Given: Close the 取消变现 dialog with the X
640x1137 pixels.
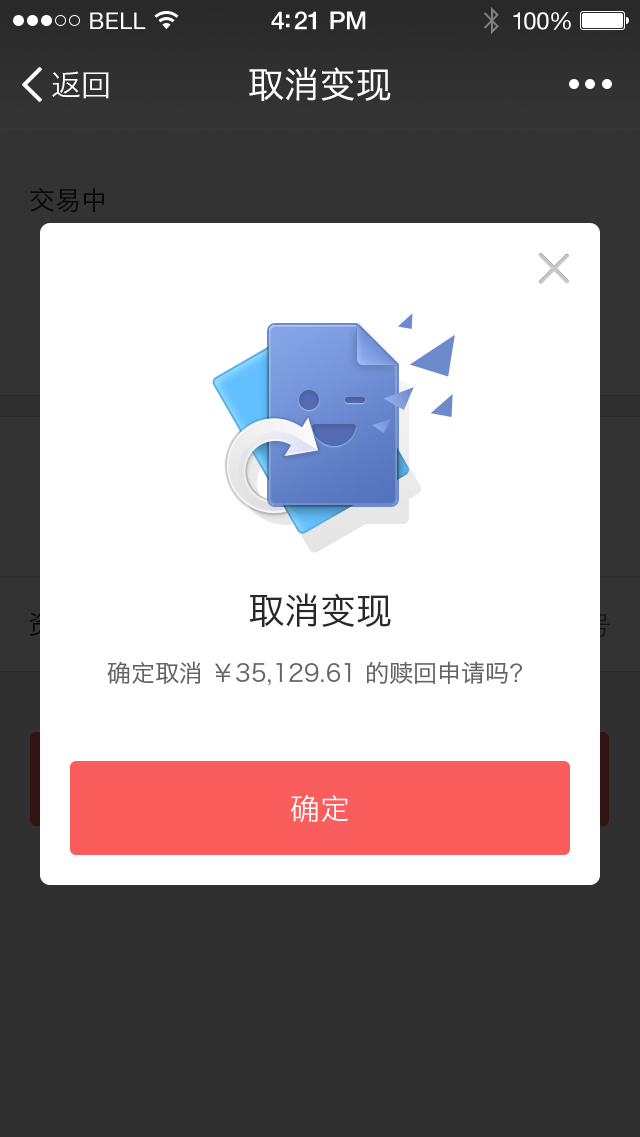Looking at the screenshot, I should 554,268.
